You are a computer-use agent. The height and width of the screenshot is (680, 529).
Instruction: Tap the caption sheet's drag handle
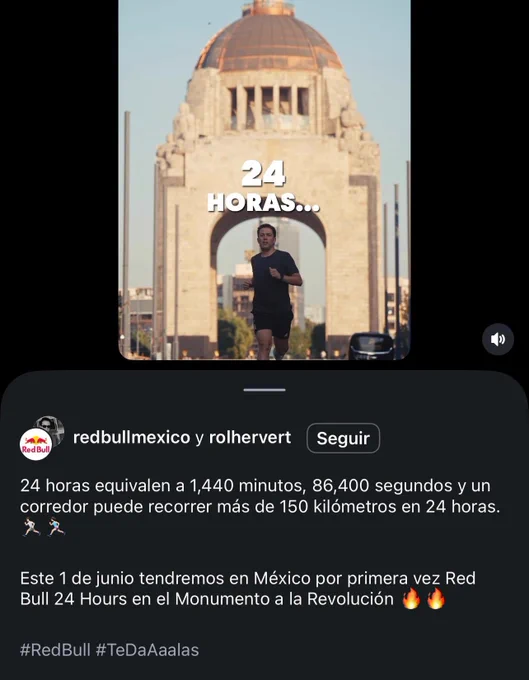(x=264, y=390)
